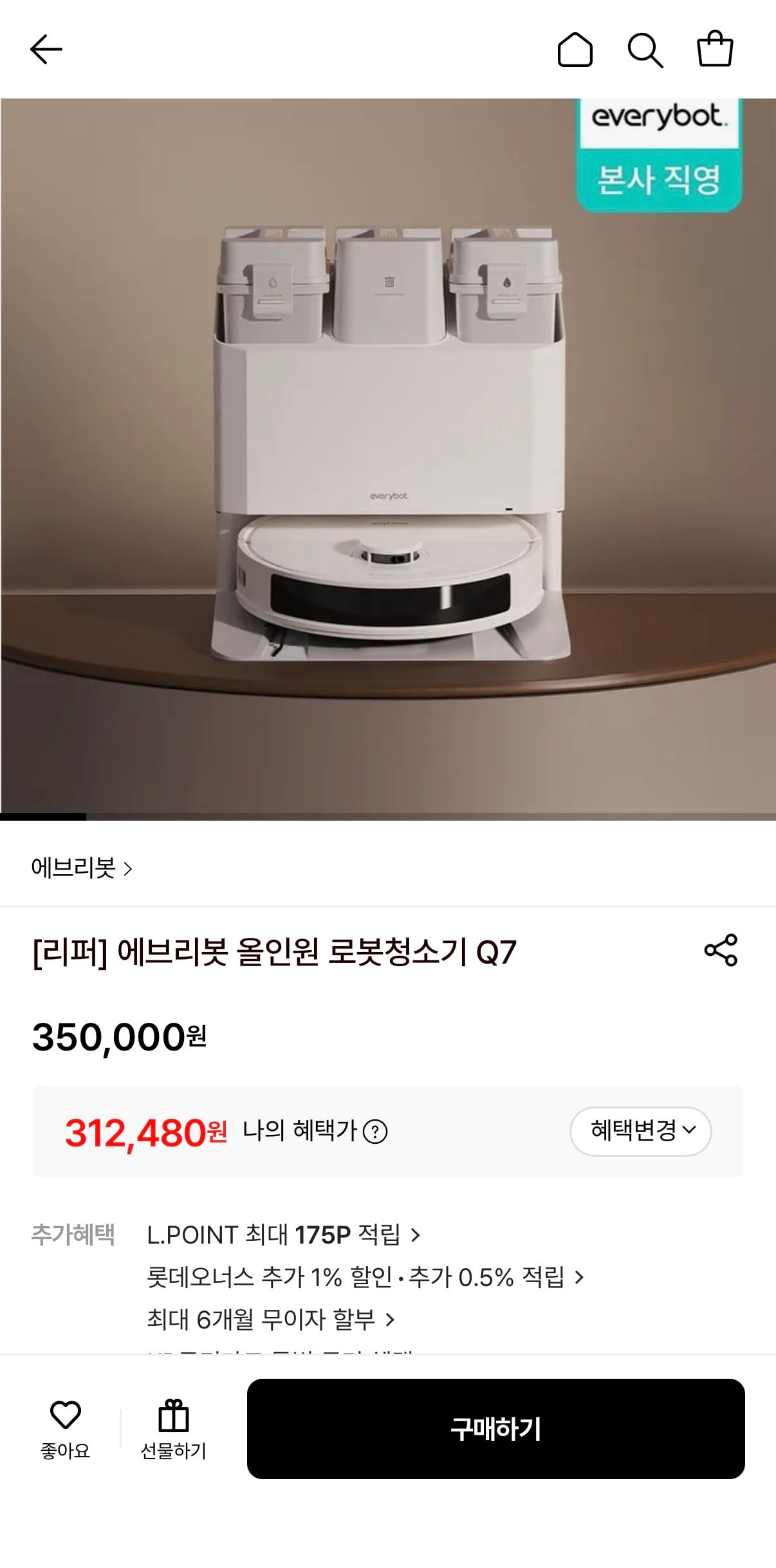Tap the Q7 product photo
The width and height of the screenshot is (776, 1568).
pos(388,451)
